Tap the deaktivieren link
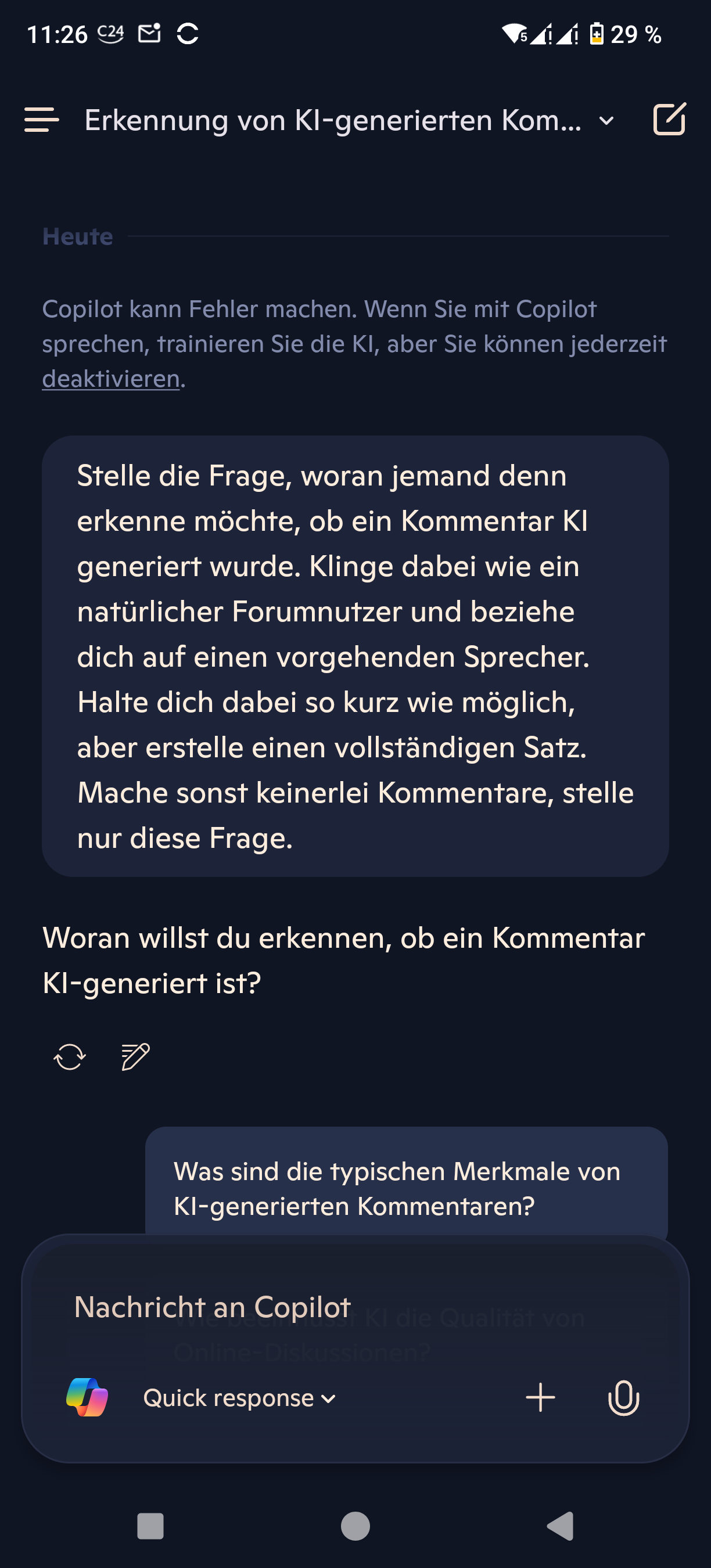This screenshot has width=711, height=1568. [111, 379]
